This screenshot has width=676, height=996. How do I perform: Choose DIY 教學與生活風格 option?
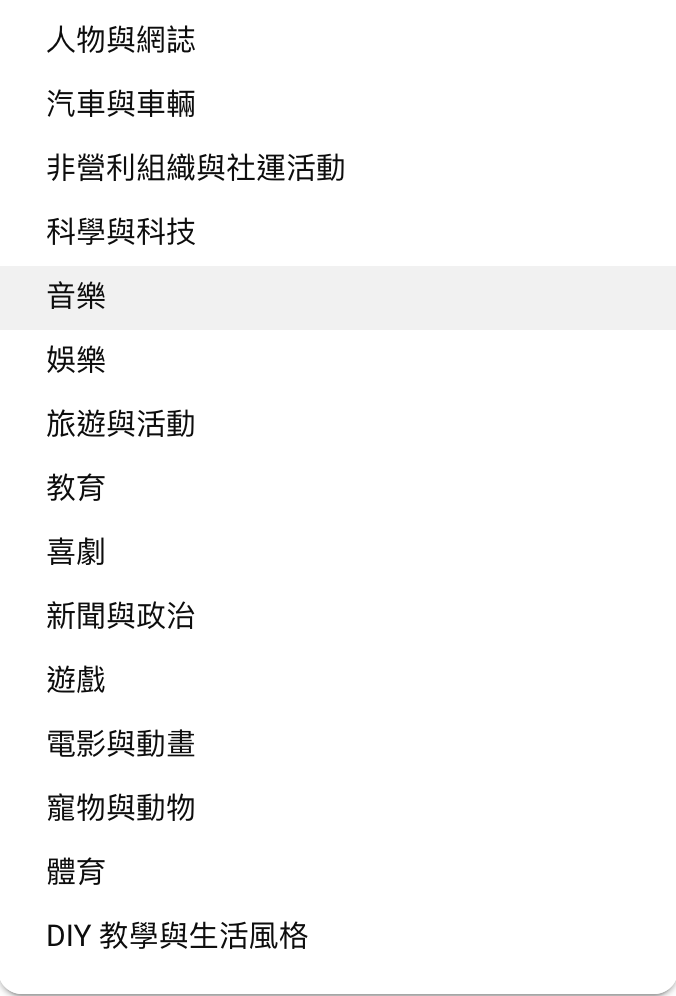(x=177, y=937)
